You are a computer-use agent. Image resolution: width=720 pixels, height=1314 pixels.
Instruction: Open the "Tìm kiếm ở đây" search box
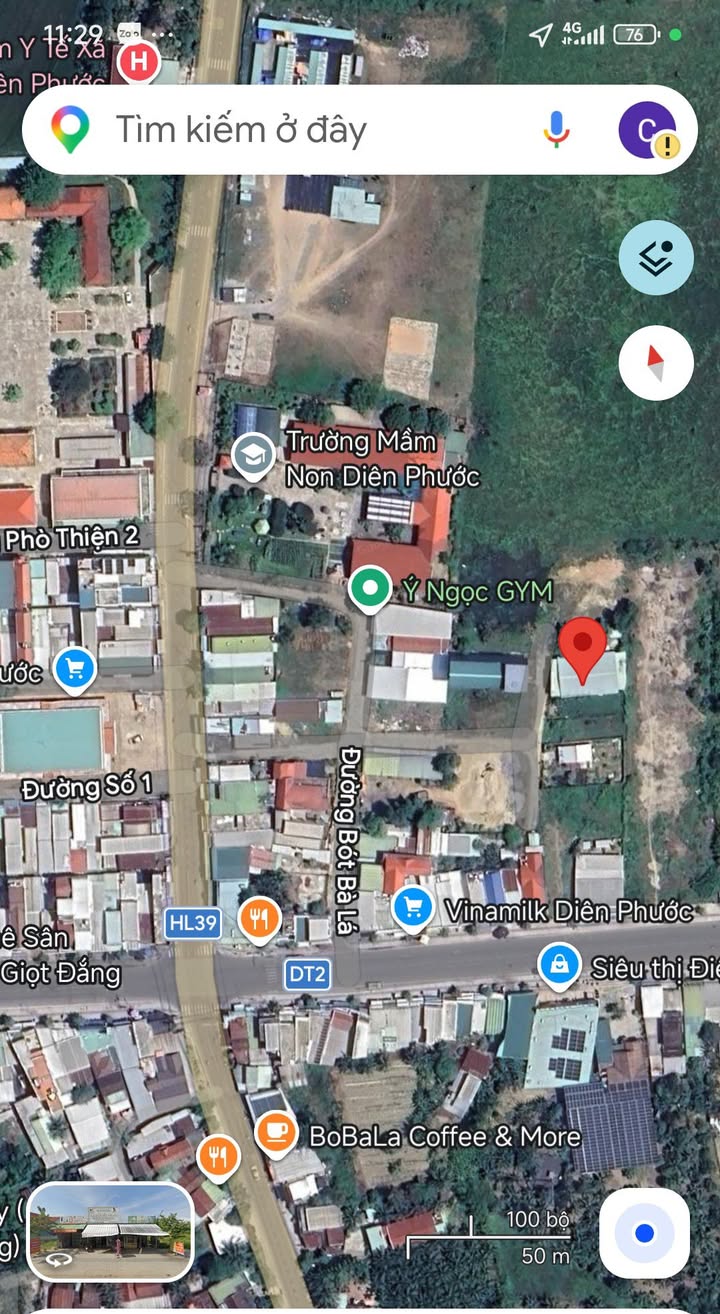300,130
